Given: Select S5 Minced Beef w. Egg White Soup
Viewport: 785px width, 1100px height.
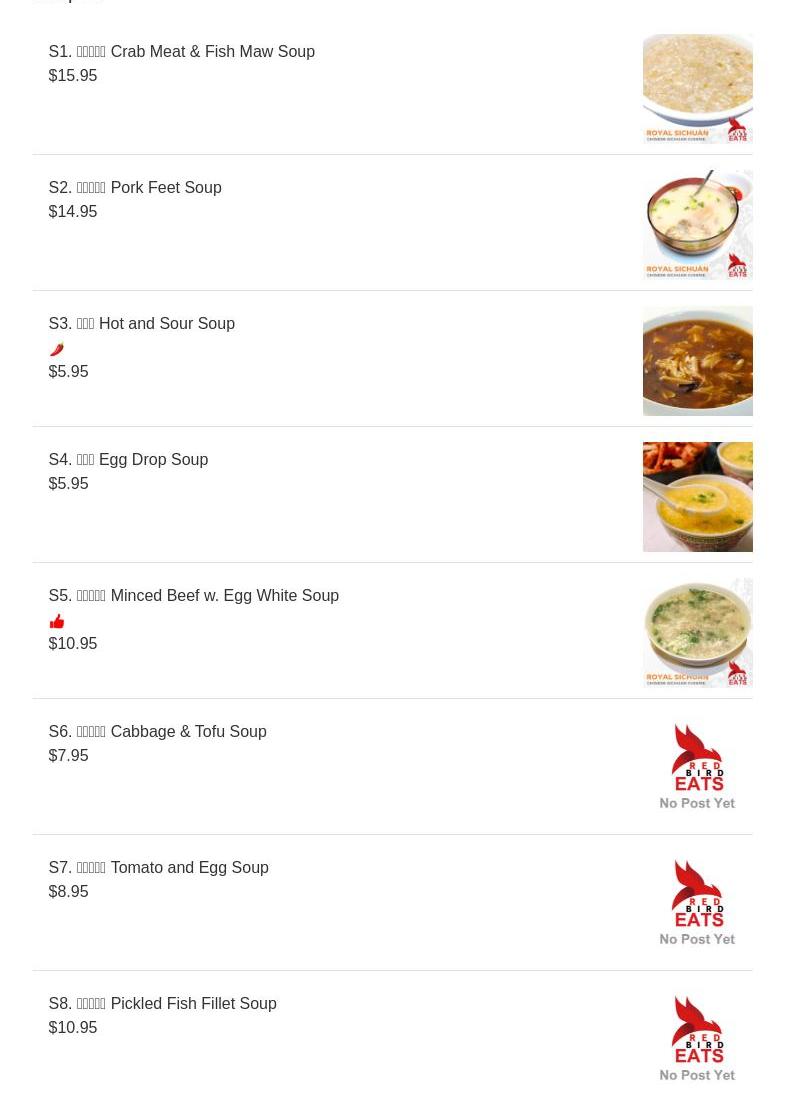Looking at the screenshot, I should [x=193, y=596].
